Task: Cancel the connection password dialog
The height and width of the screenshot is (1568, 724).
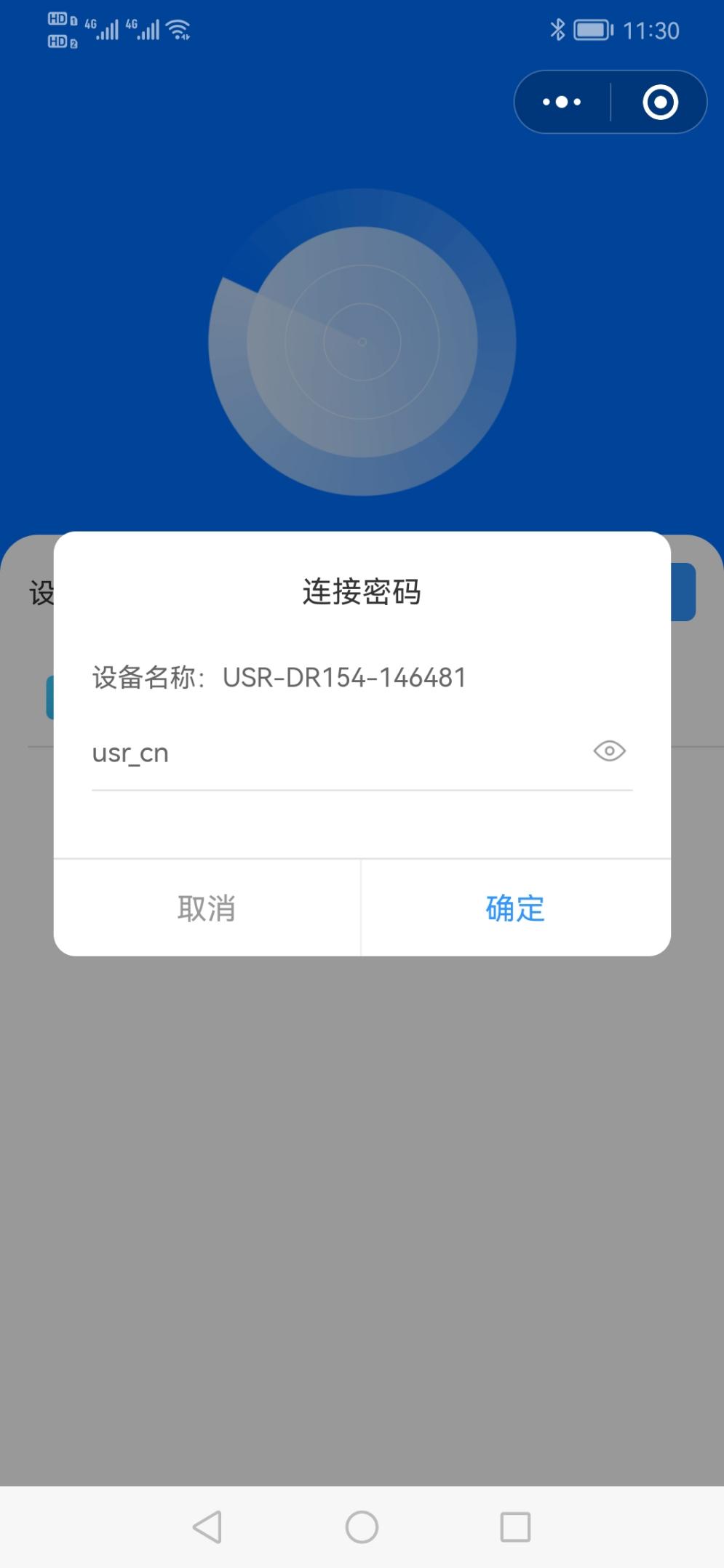Action: coord(207,908)
